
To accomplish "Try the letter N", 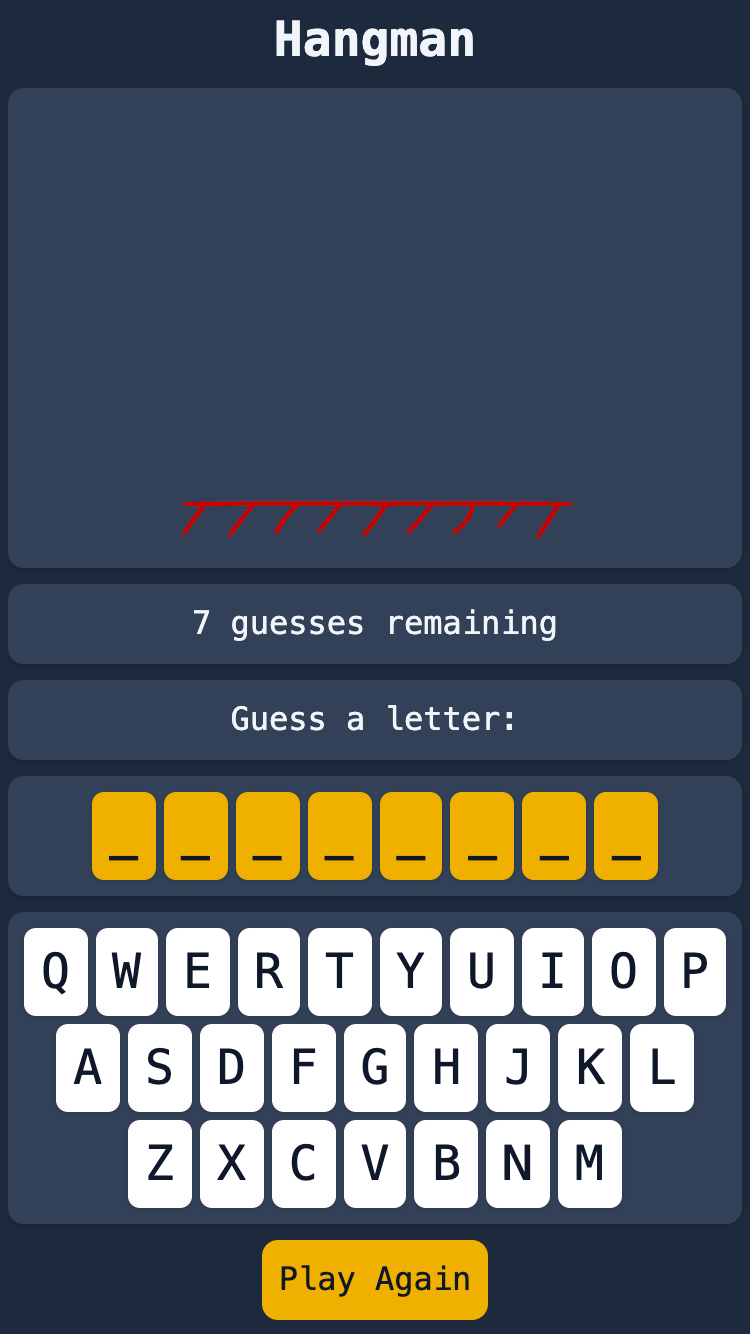I will point(518,1164).
